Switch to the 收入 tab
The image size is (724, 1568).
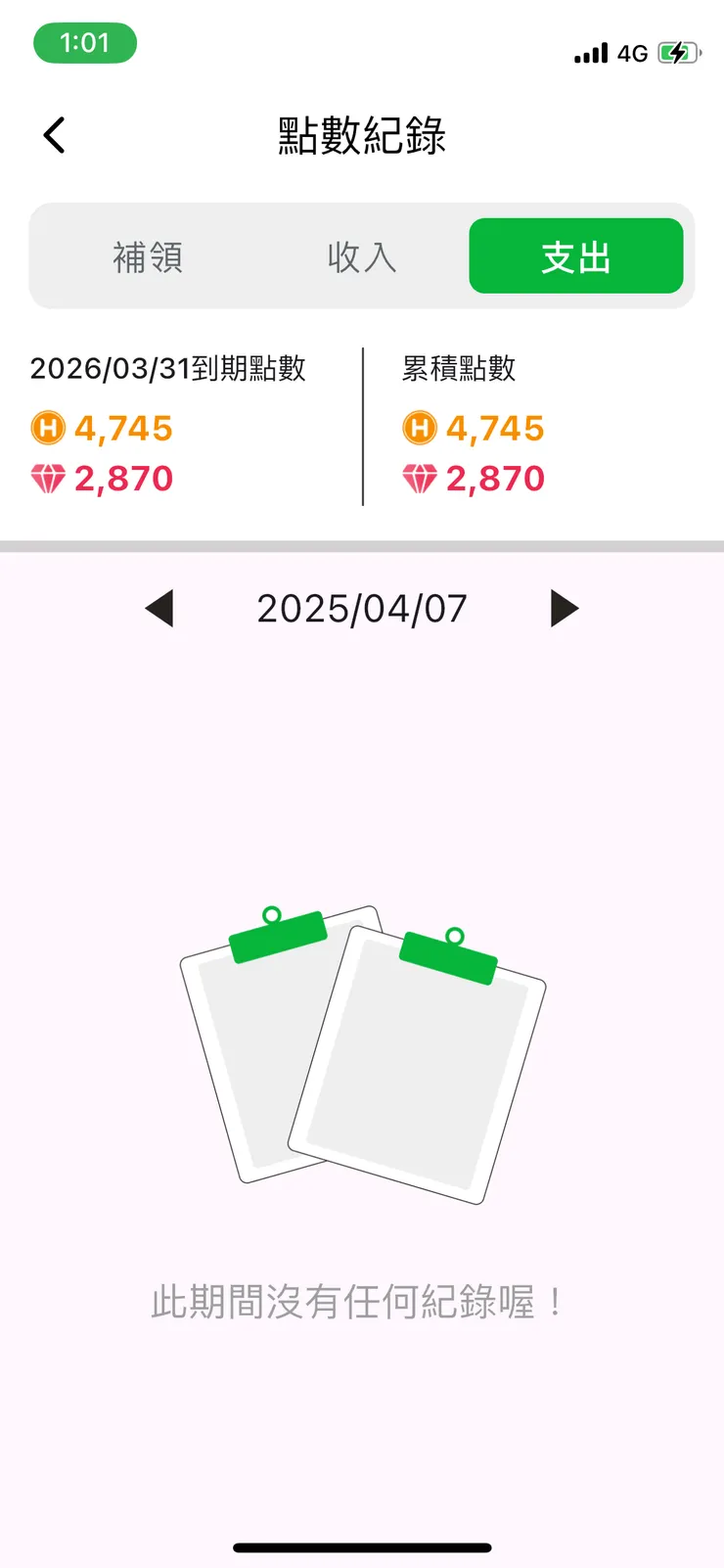click(361, 256)
